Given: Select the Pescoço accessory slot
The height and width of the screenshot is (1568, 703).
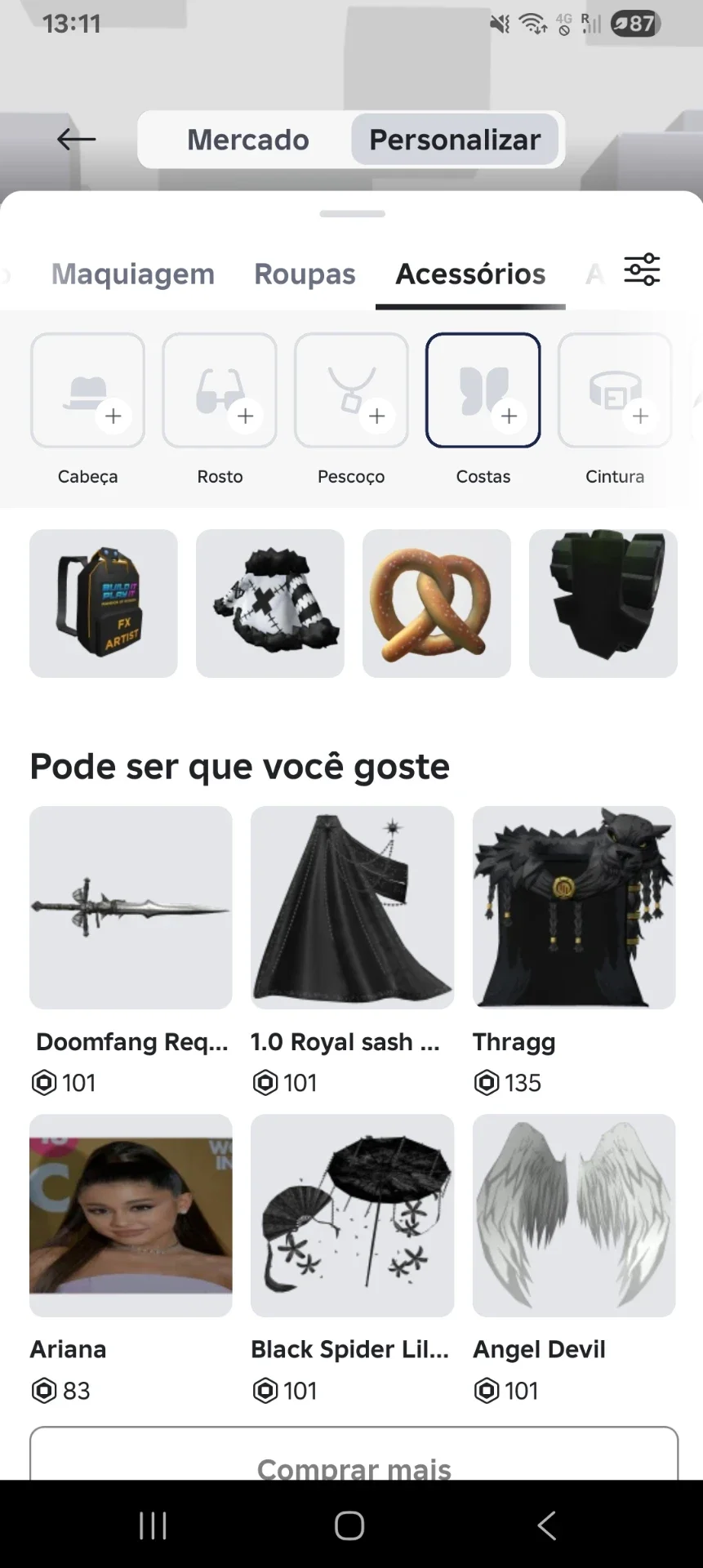Looking at the screenshot, I should (x=351, y=390).
